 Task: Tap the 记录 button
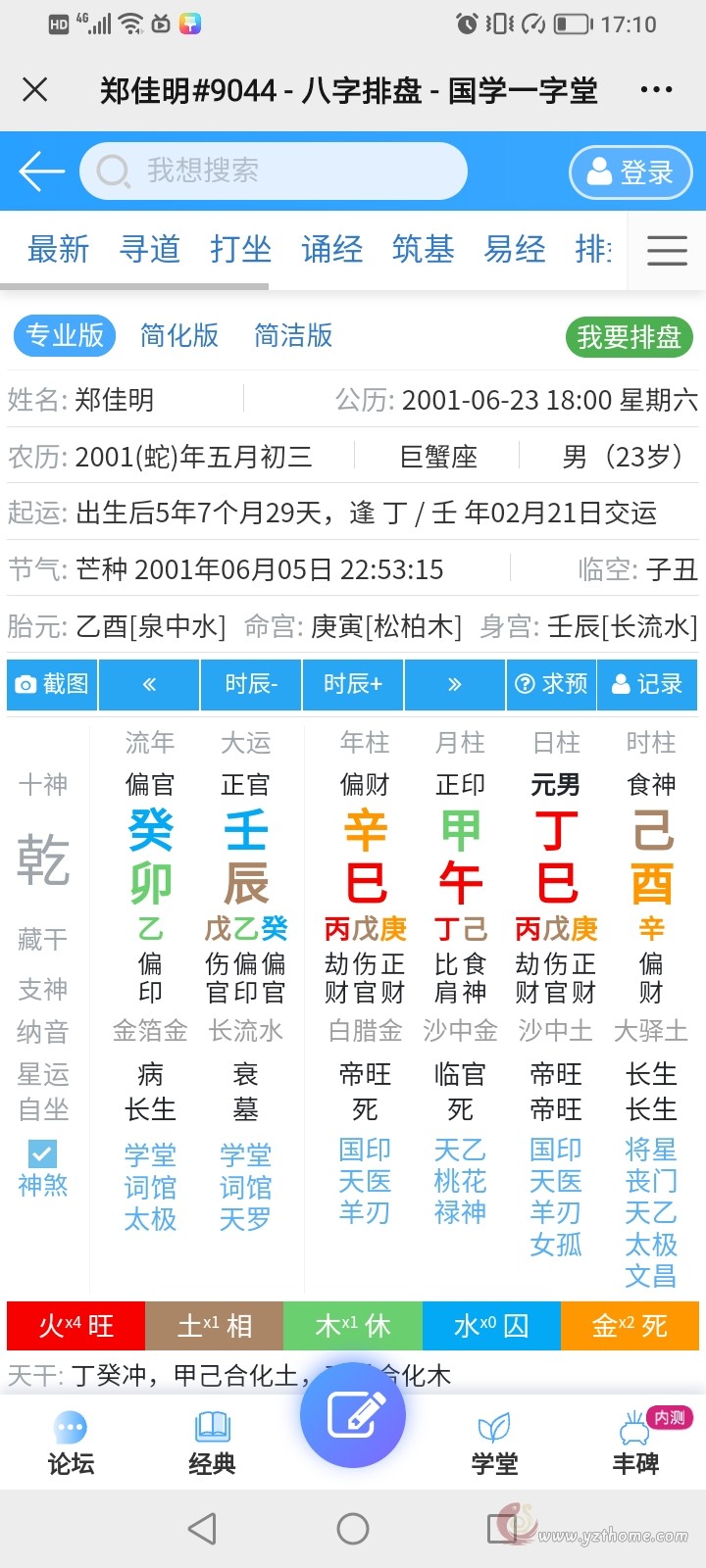647,684
